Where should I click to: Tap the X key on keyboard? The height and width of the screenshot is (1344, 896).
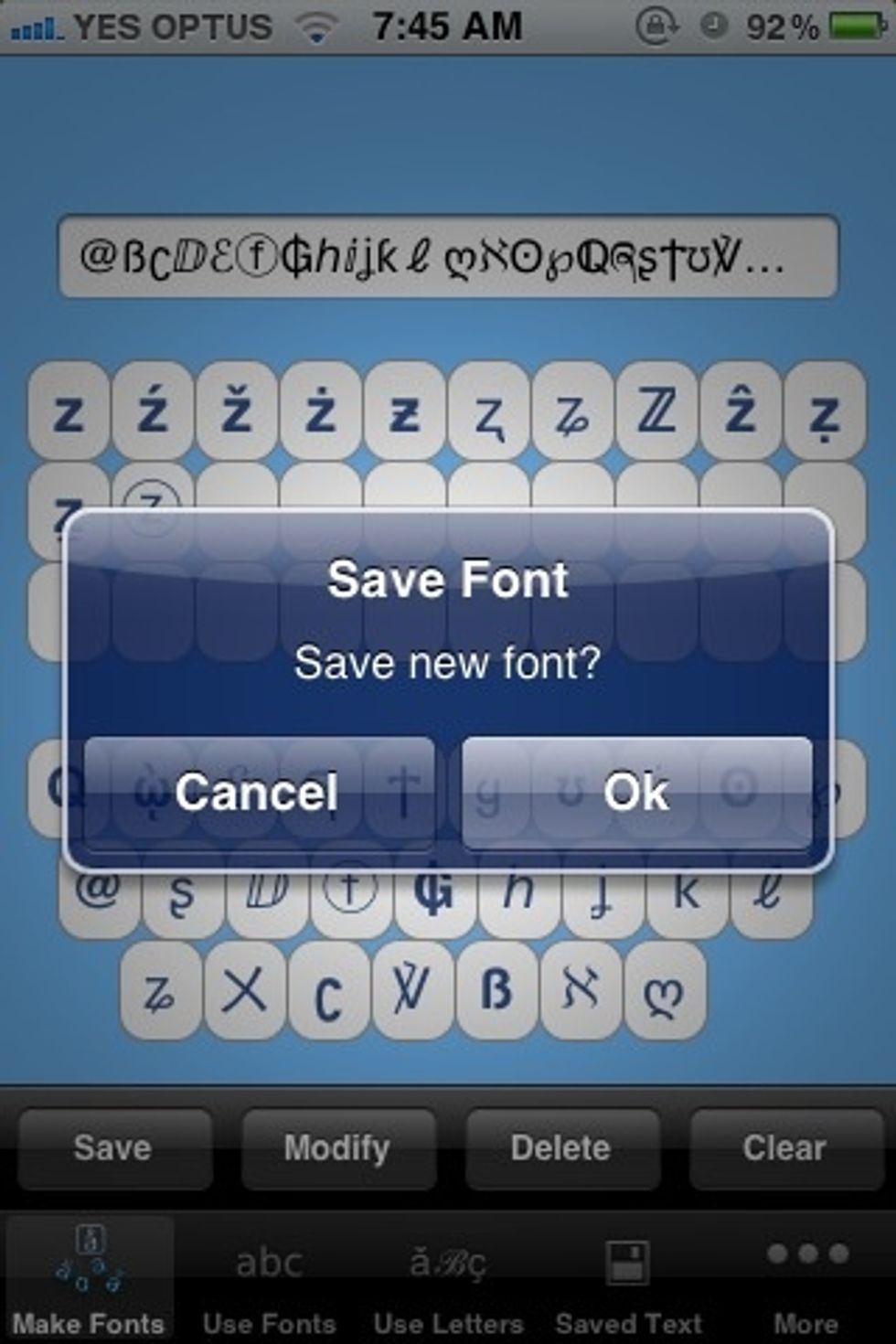tap(244, 992)
